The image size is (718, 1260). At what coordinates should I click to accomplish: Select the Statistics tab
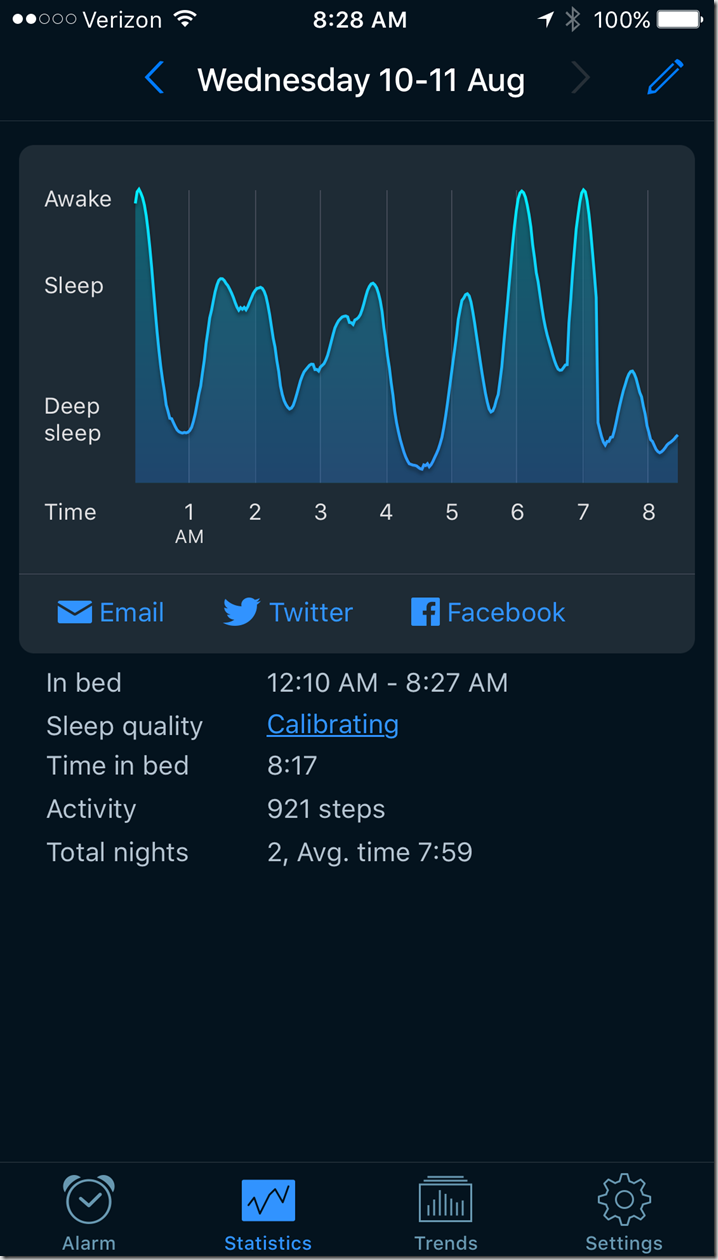tap(268, 1213)
